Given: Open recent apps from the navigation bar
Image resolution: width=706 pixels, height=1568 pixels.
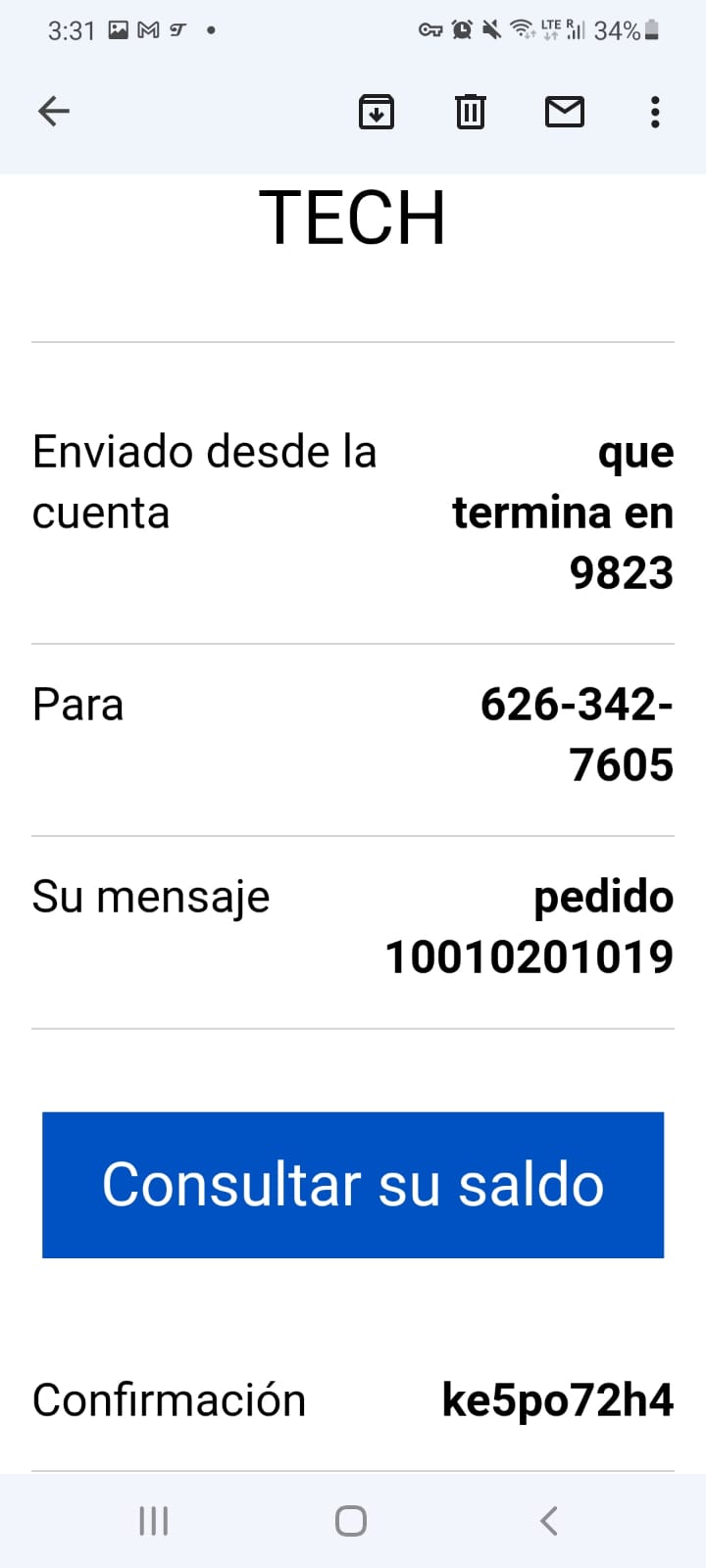Looking at the screenshot, I should tap(154, 1521).
